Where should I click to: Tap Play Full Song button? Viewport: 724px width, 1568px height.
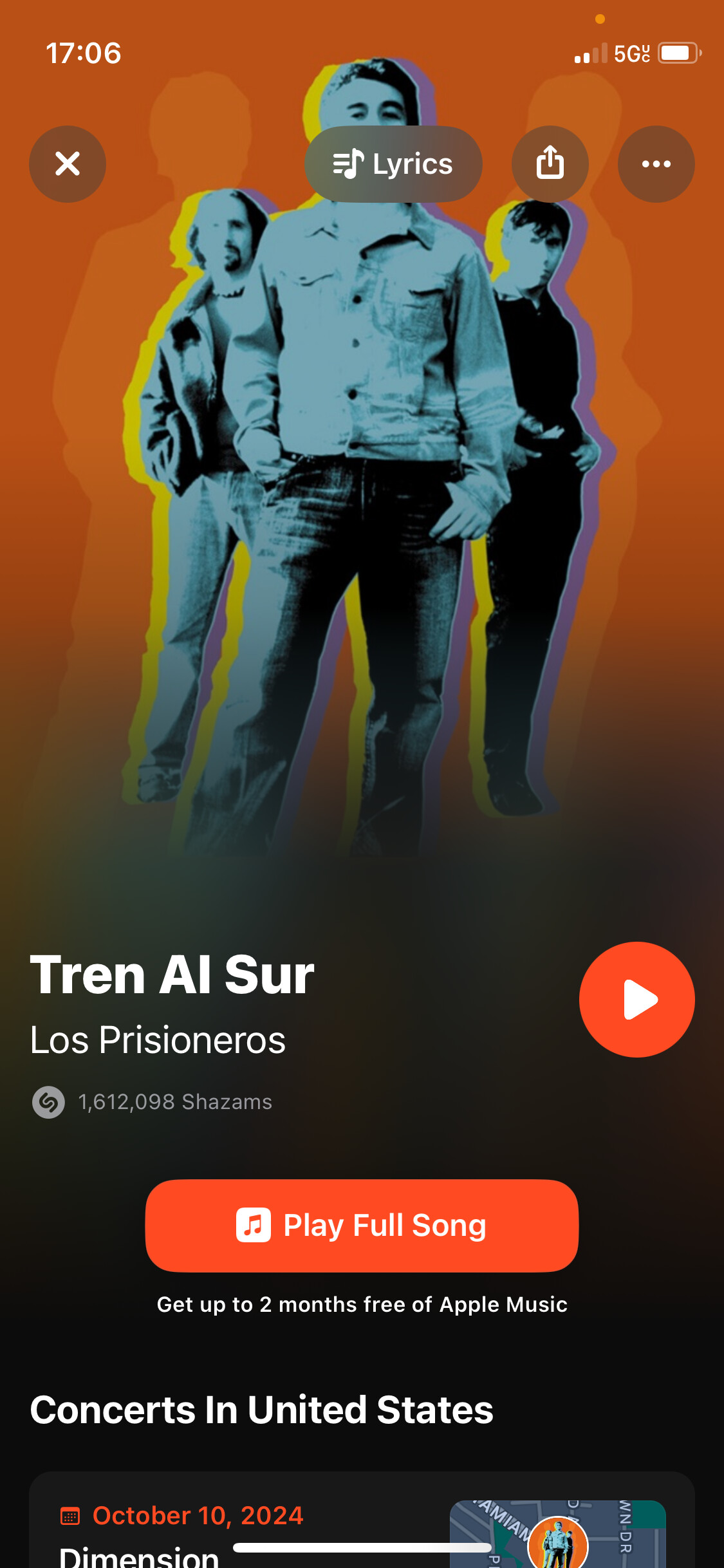pyautogui.click(x=362, y=1226)
